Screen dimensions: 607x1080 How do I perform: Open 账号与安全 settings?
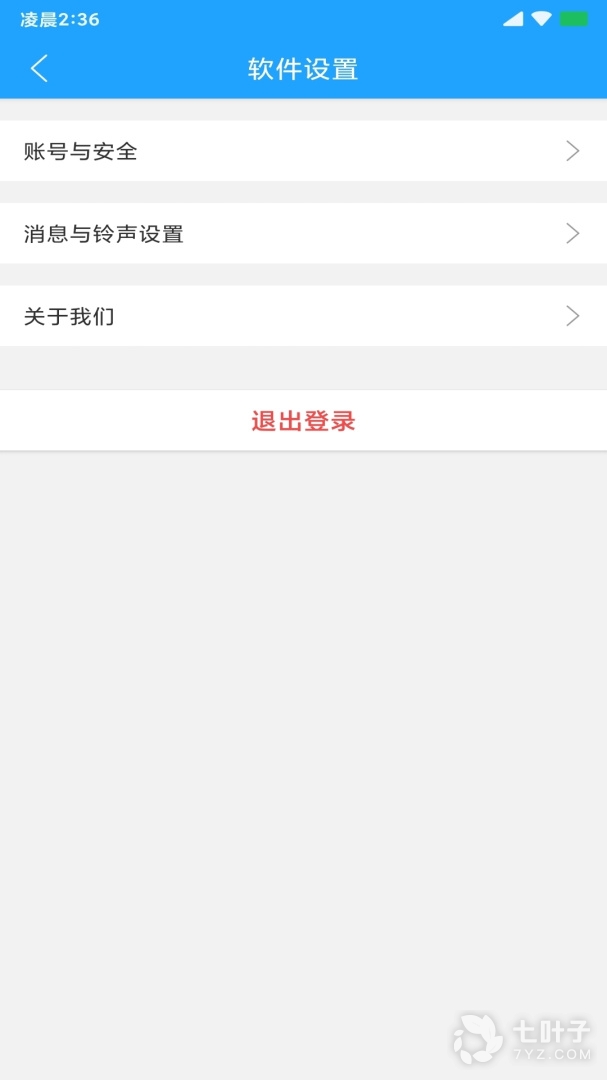coord(303,152)
